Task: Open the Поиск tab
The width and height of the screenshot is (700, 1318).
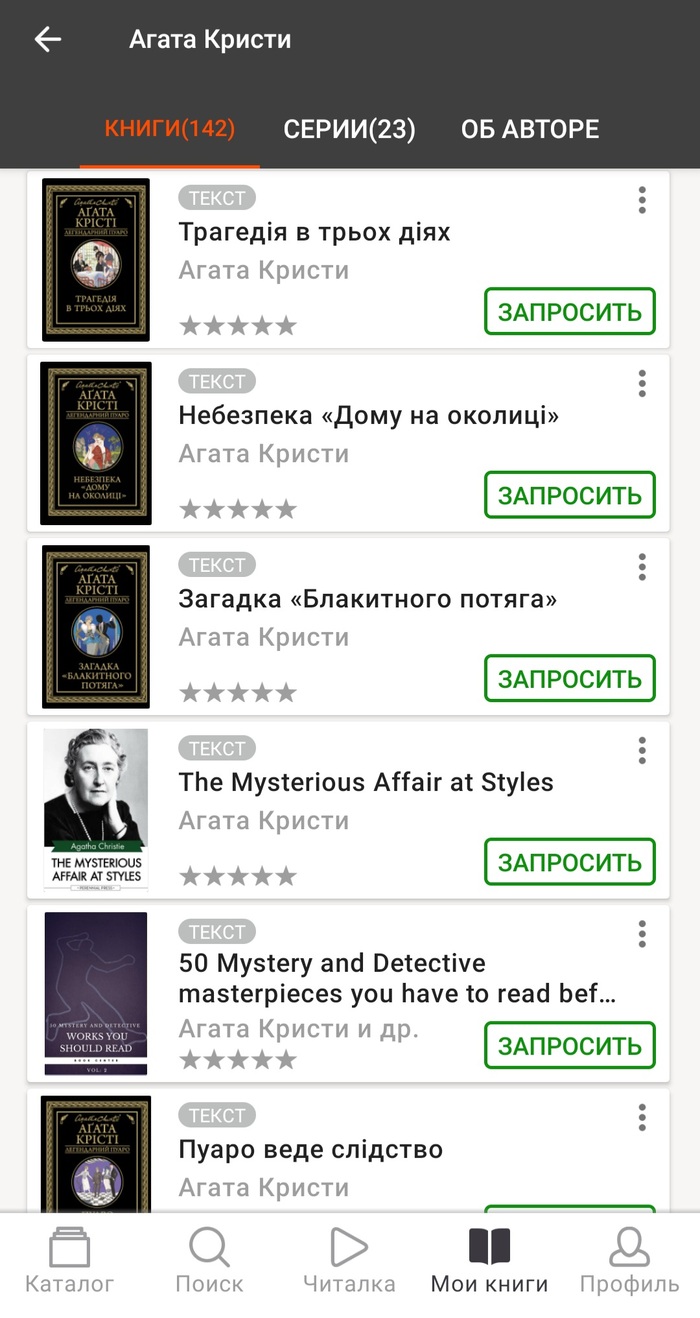Action: pos(209,1264)
